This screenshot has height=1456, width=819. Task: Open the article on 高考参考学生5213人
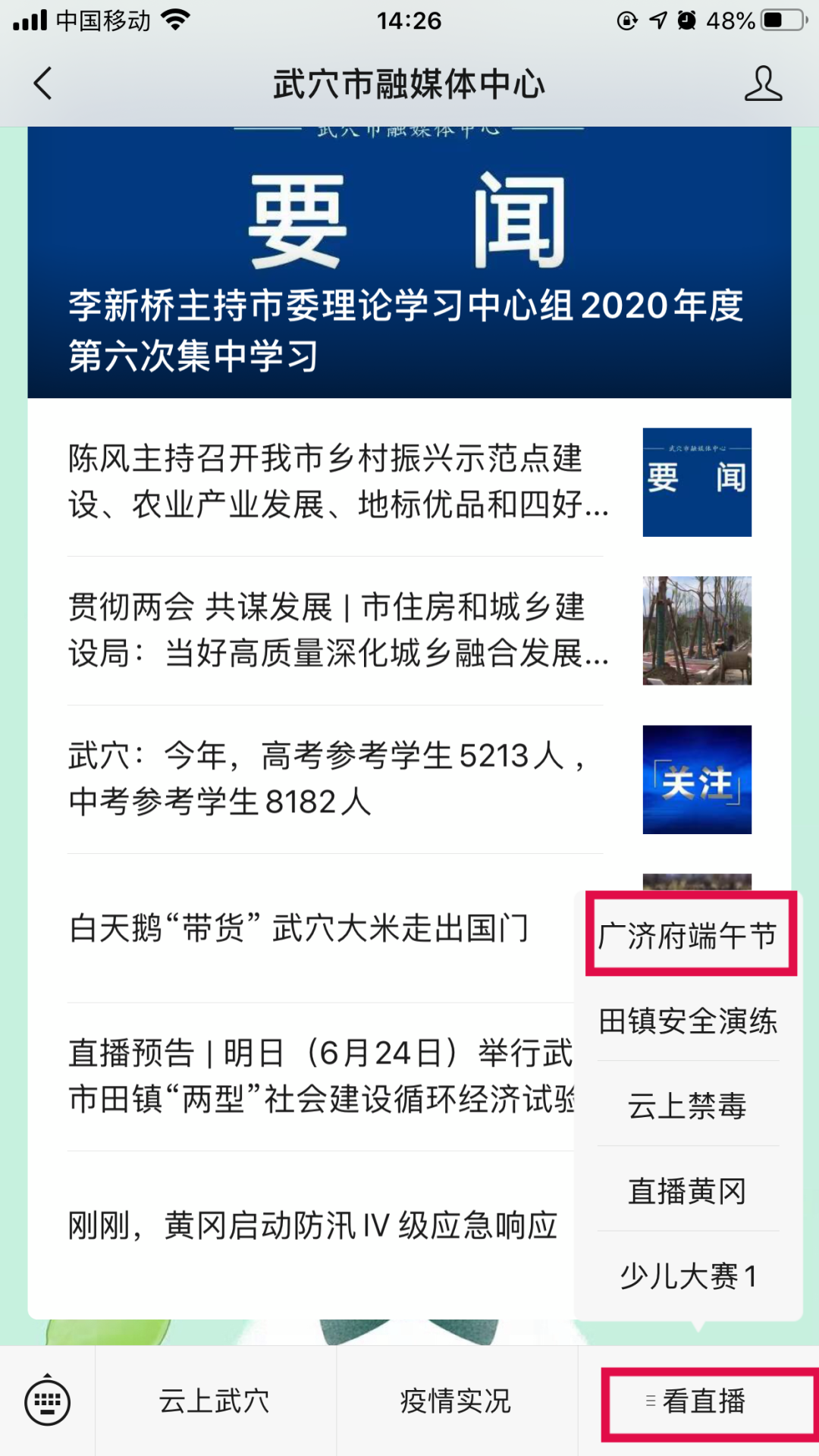337,779
